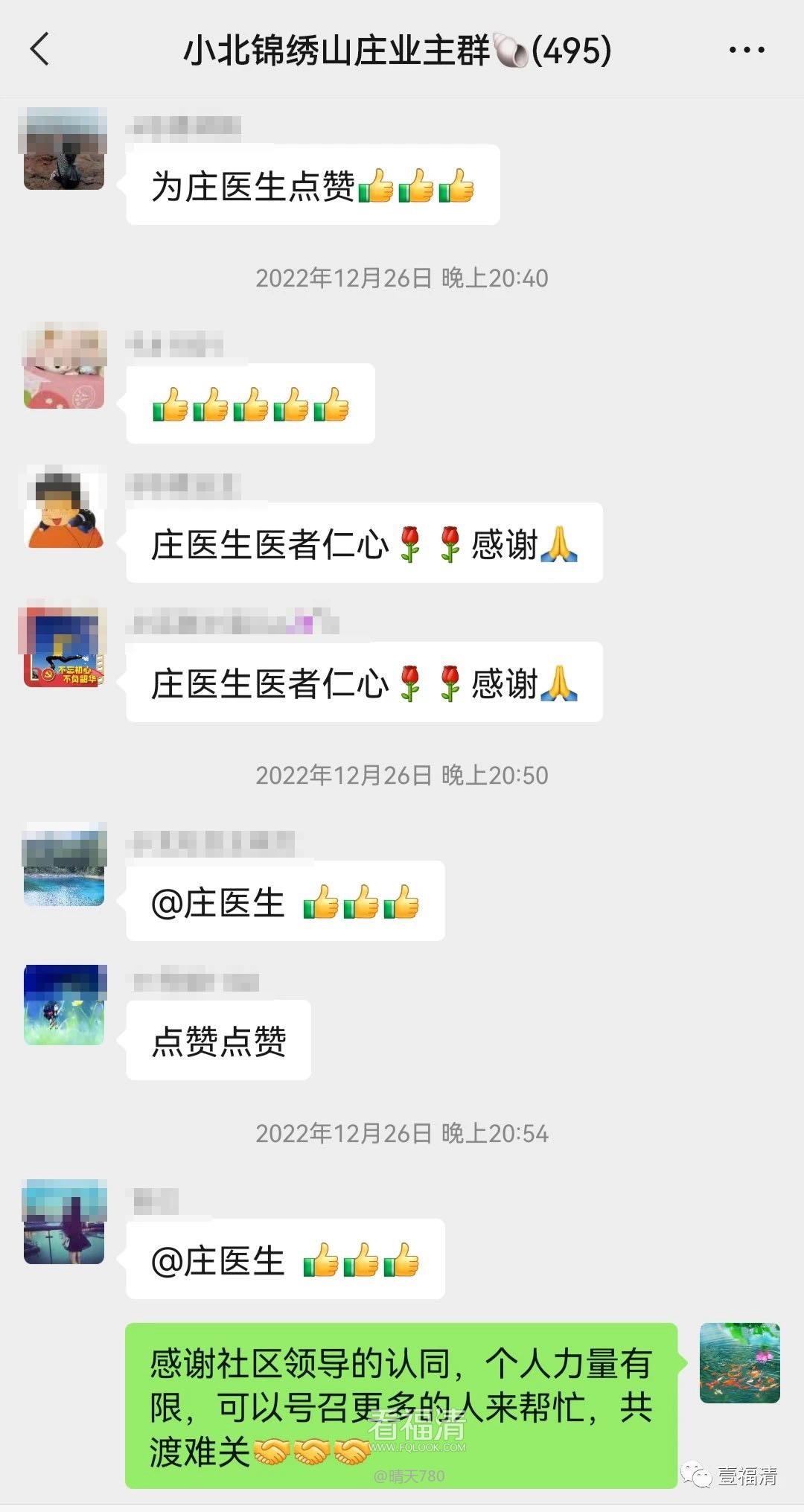Open profile of the sender of 点赞点赞
The width and height of the screenshot is (804, 1512).
pos(64,1004)
